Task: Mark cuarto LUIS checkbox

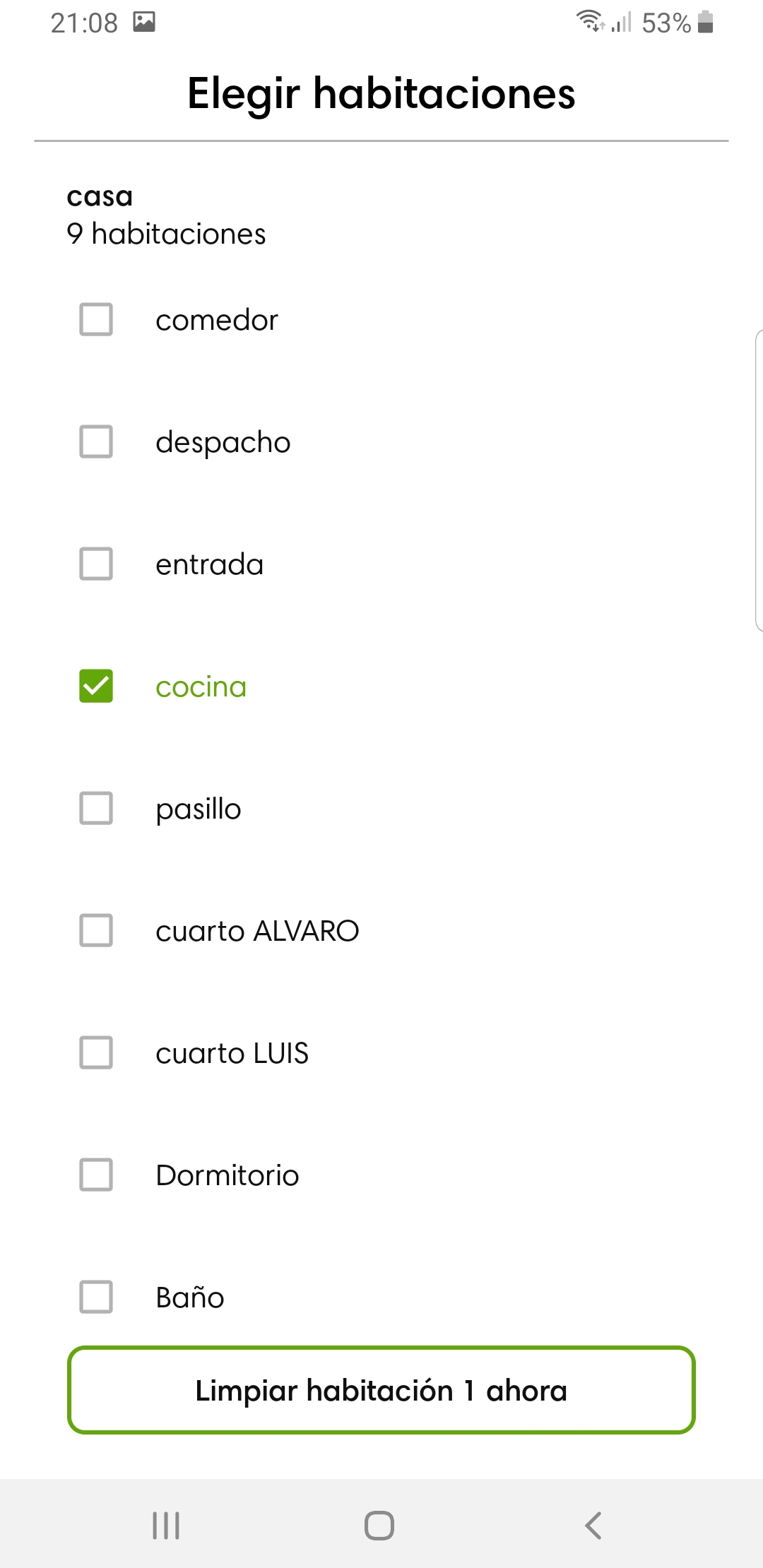Action: tap(96, 1052)
